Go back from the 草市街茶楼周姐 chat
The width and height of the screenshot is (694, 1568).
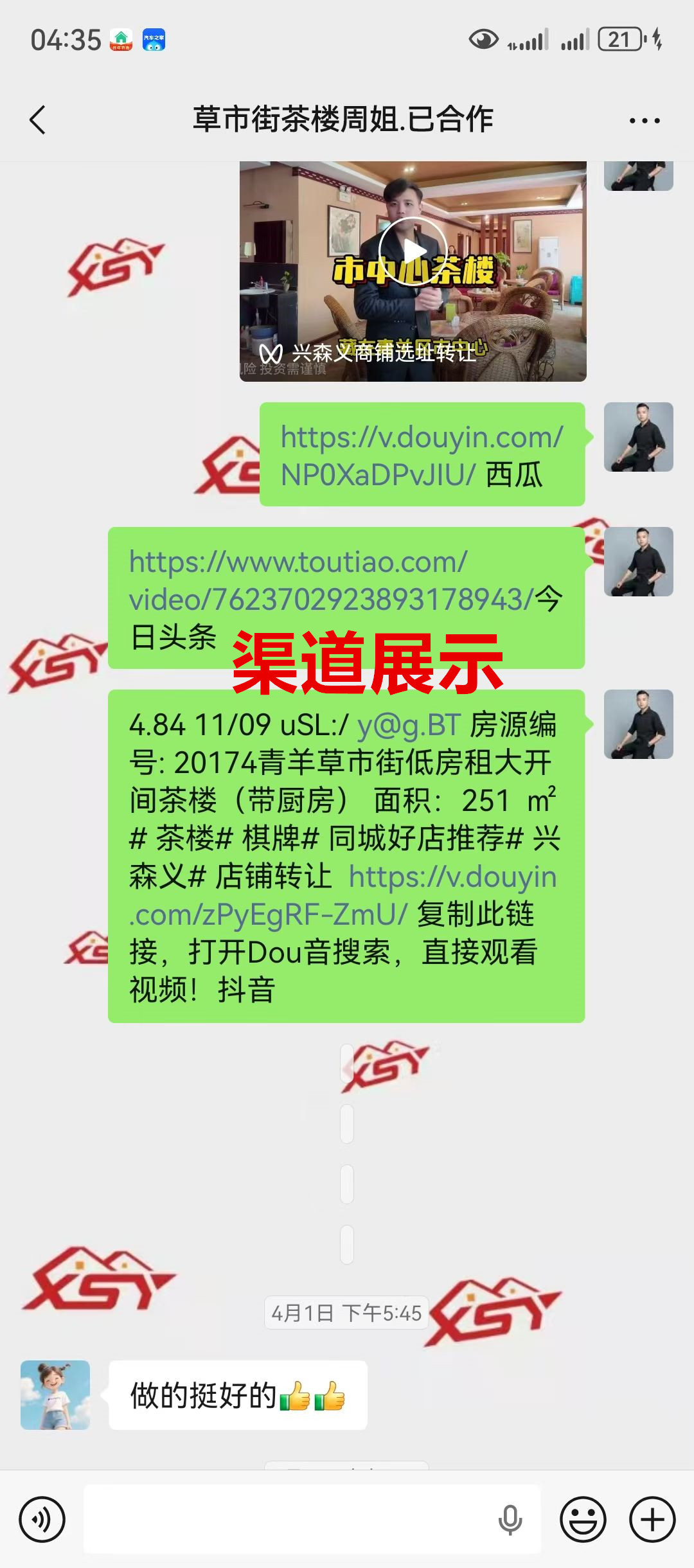click(x=38, y=120)
